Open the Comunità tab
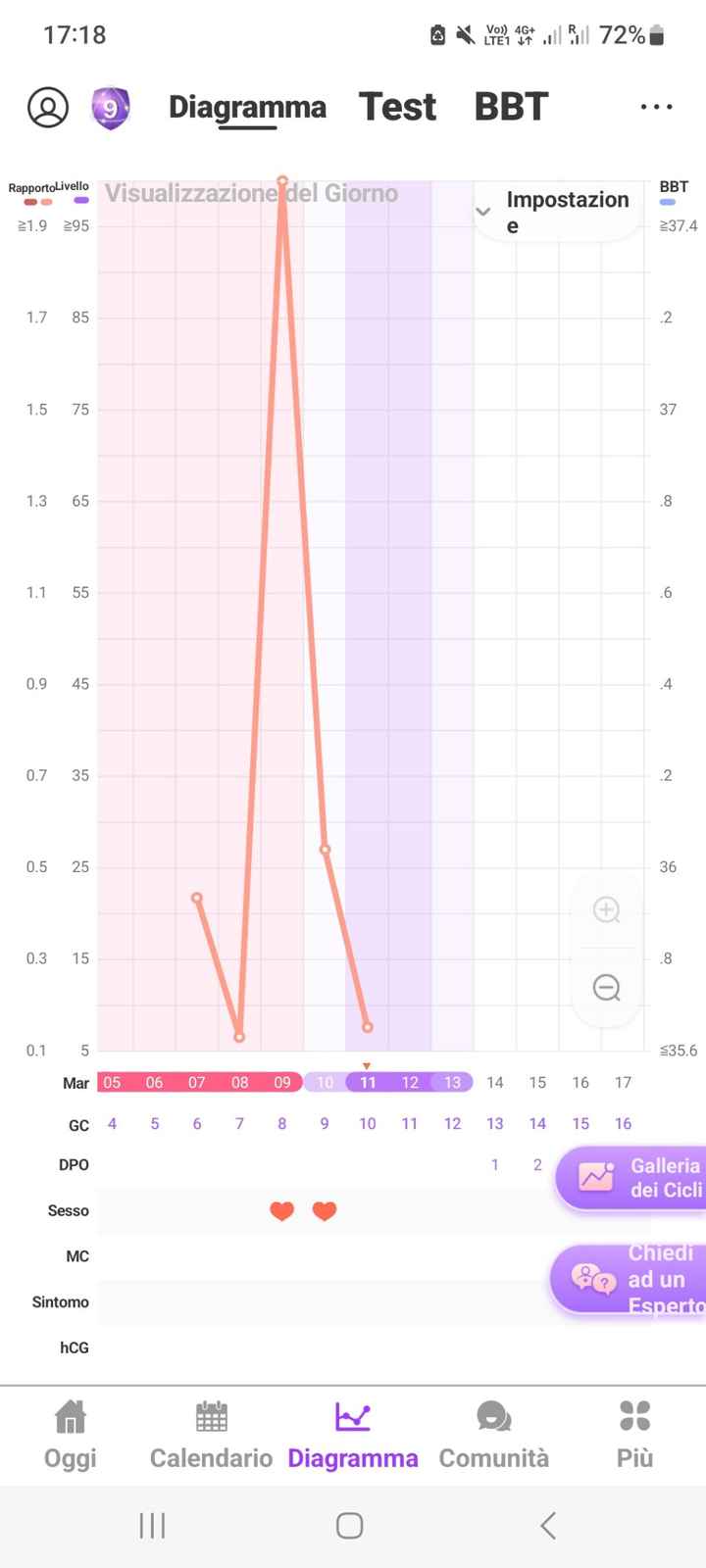This screenshot has height=1568, width=706. point(493,1435)
